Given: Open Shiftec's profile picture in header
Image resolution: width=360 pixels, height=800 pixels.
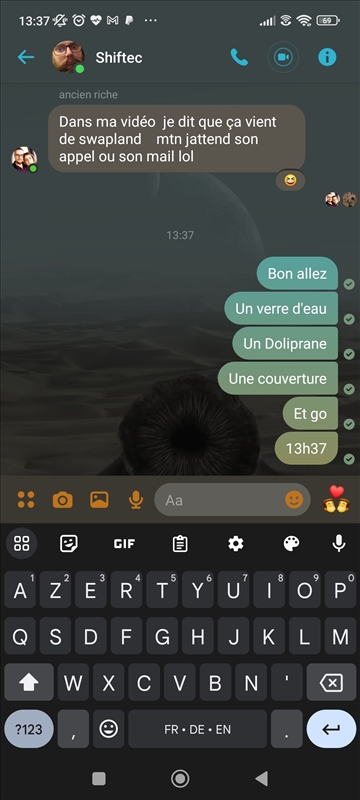Looking at the screenshot, I should click(x=68, y=57).
